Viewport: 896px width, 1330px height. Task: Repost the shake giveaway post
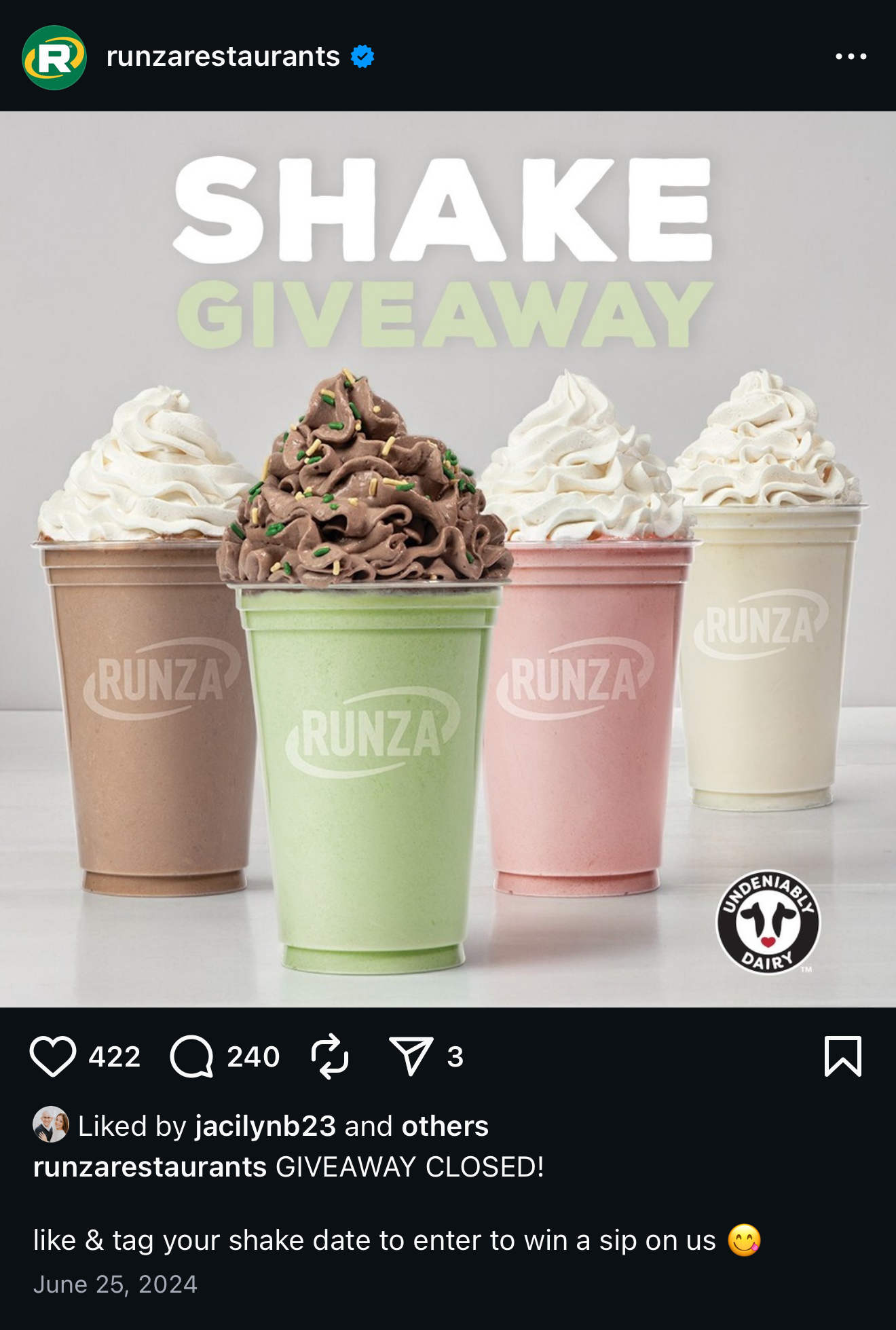(x=330, y=1056)
